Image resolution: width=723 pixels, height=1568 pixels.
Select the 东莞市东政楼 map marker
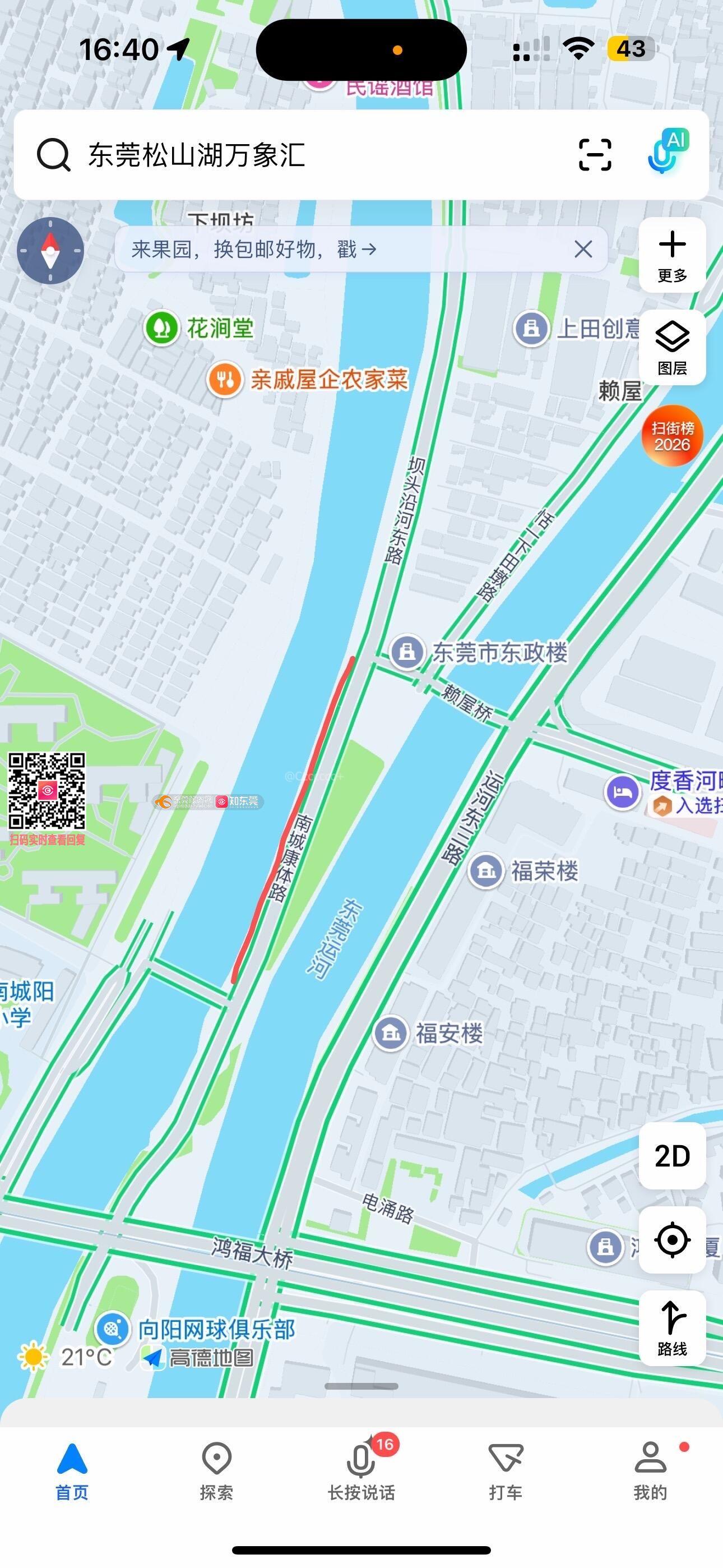pos(407,652)
